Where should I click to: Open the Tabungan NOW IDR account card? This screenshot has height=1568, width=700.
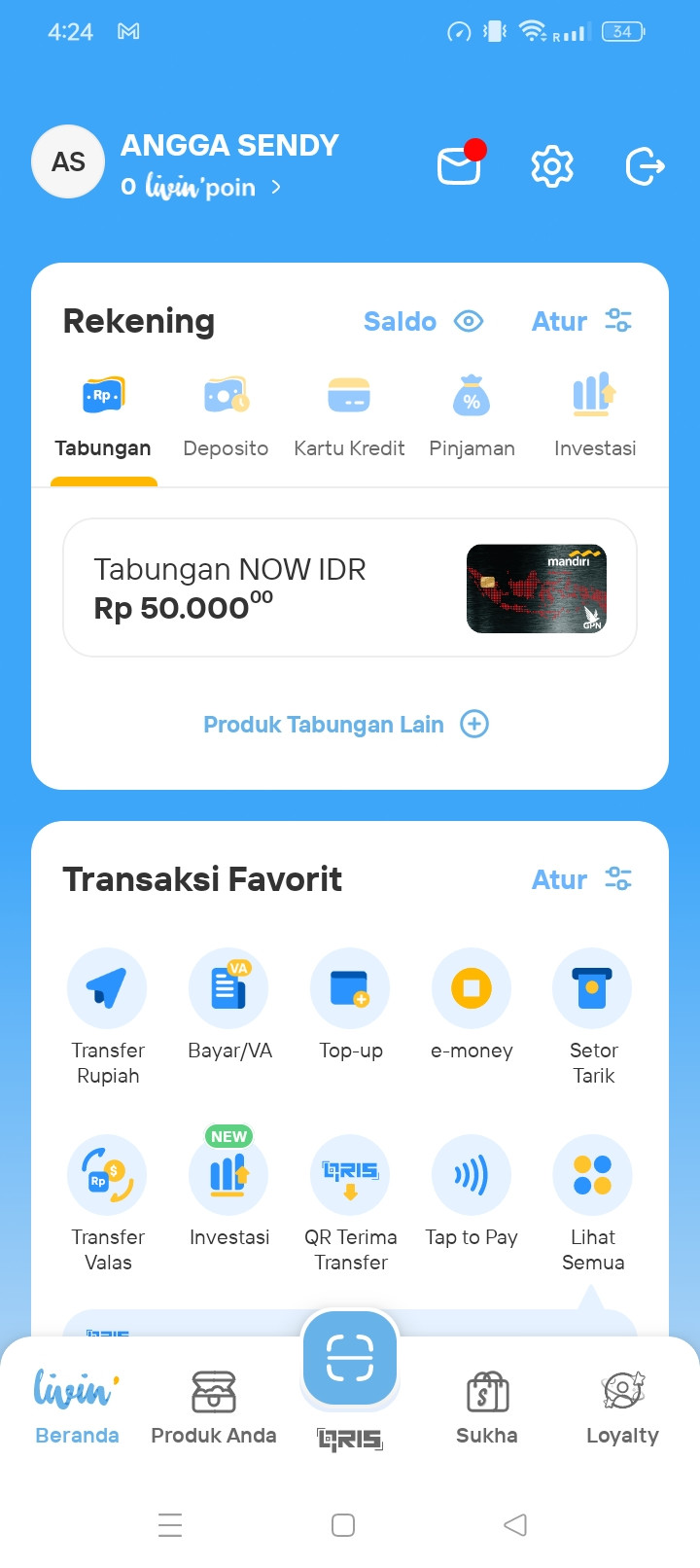(x=350, y=588)
